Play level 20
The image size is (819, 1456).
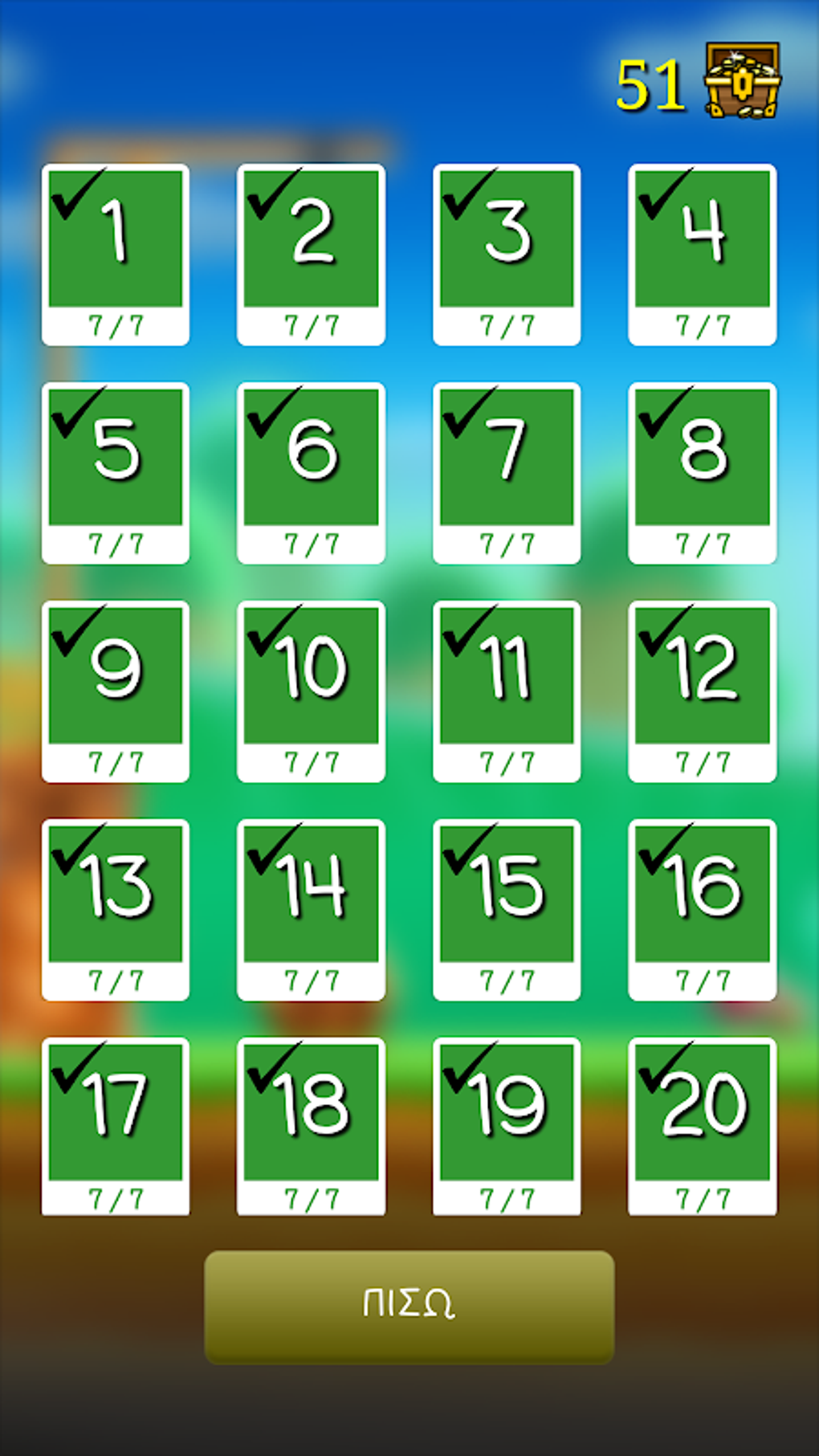click(702, 1126)
